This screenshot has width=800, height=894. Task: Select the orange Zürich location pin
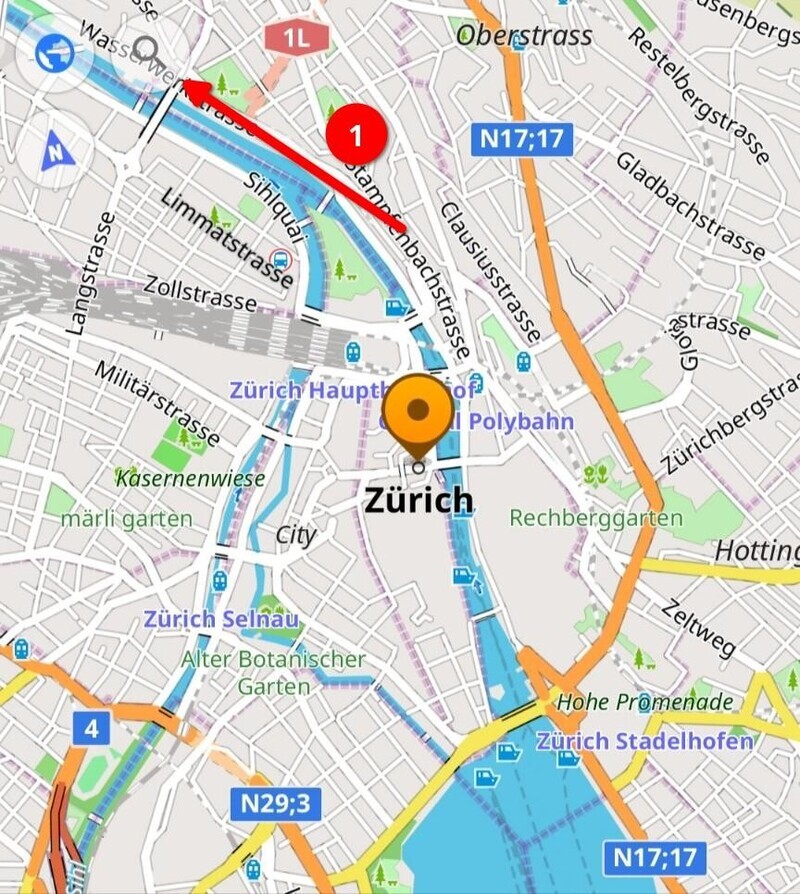pyautogui.click(x=418, y=412)
